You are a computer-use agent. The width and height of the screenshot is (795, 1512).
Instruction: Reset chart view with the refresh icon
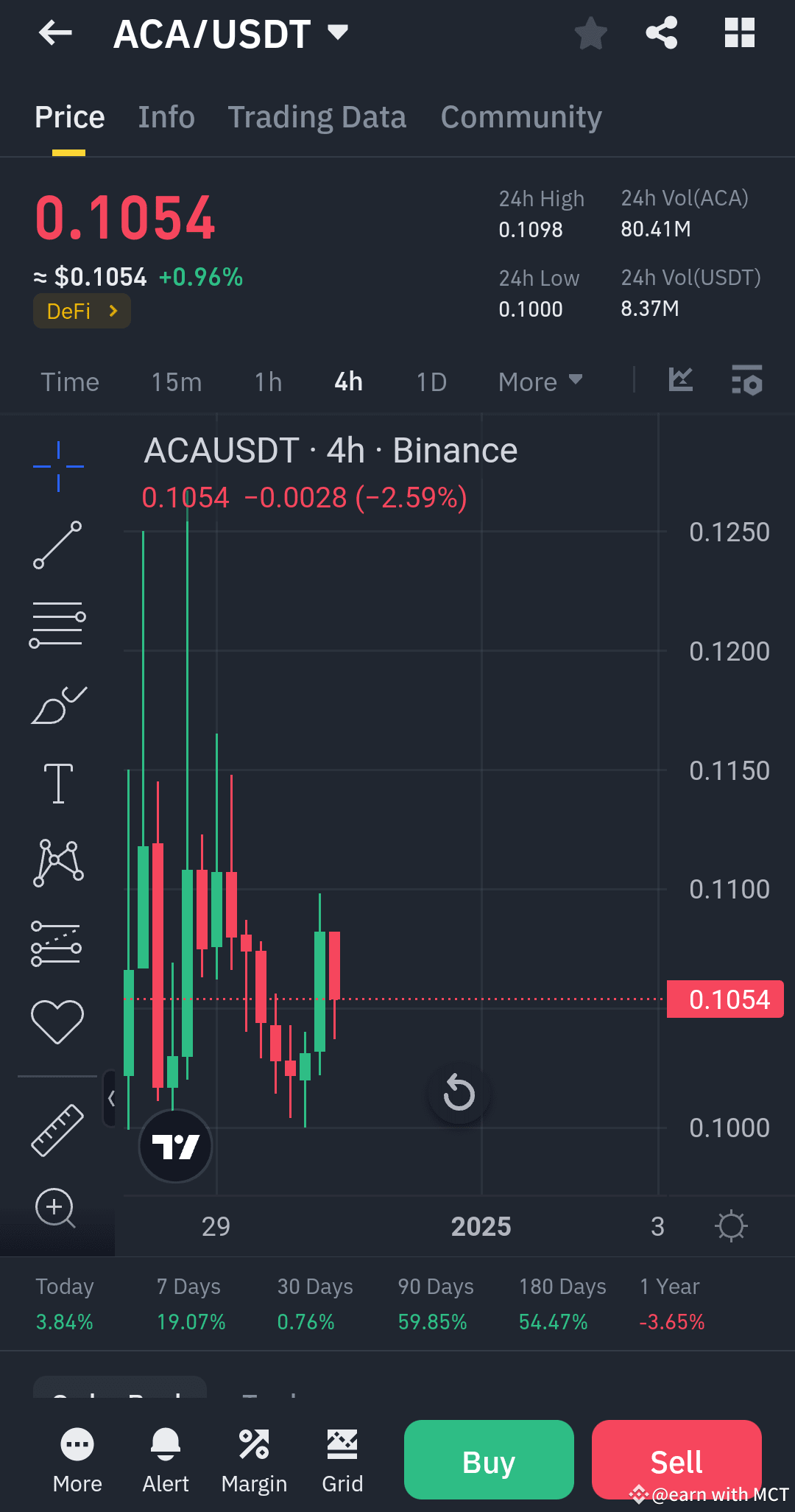(x=458, y=1094)
